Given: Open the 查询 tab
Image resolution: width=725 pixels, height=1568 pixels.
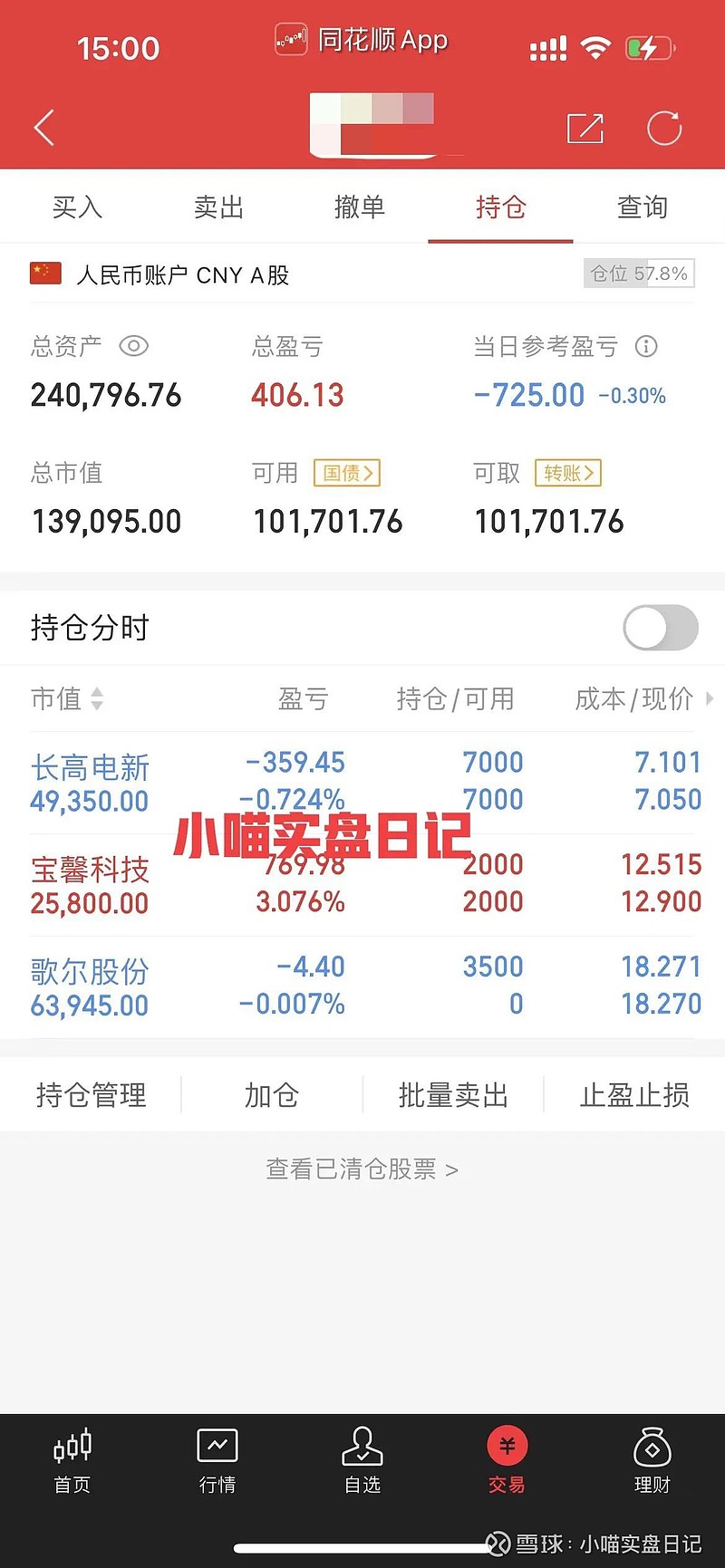Looking at the screenshot, I should (643, 207).
